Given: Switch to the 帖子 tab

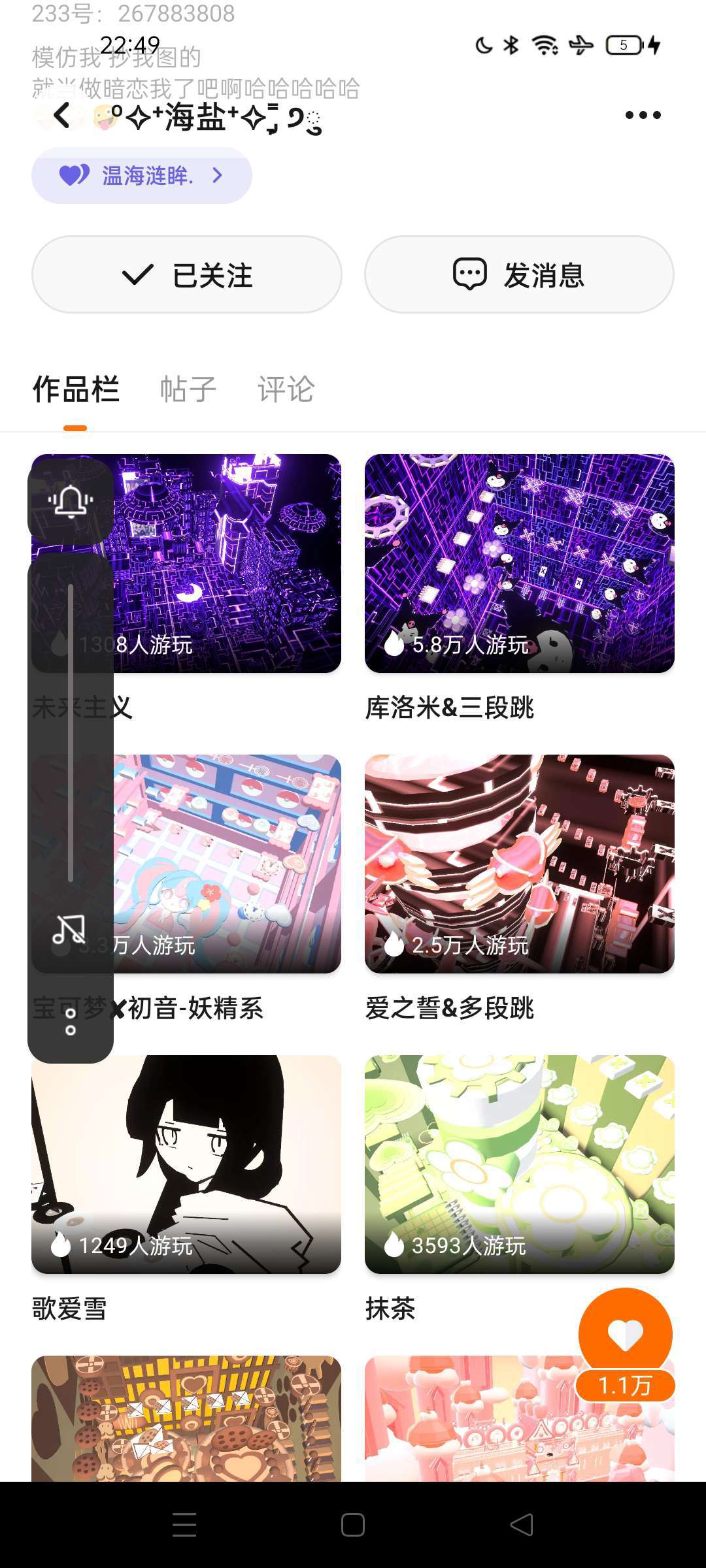Looking at the screenshot, I should [188, 389].
